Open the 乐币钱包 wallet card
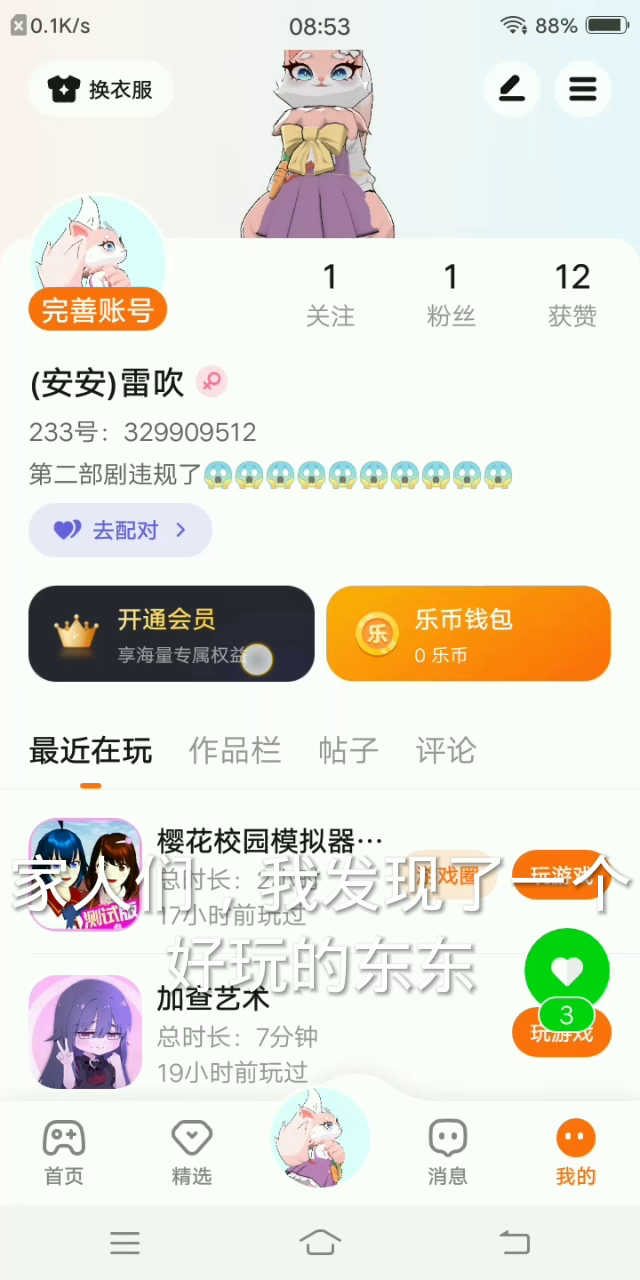The image size is (640, 1280). pyautogui.click(x=468, y=634)
